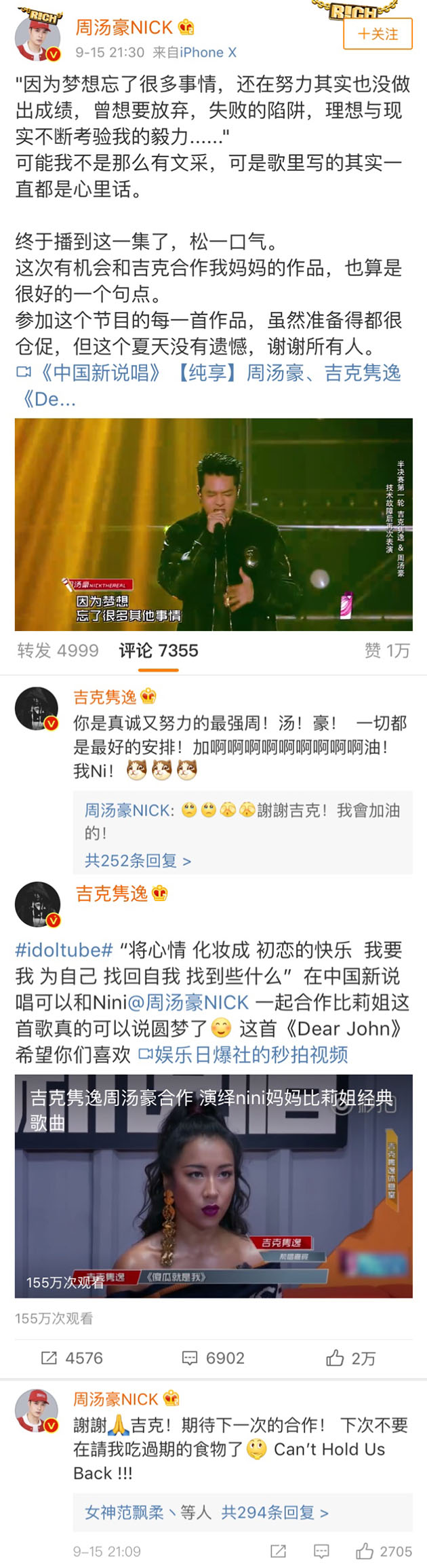Repost 吉克隽逸's post with 4576 reposts
This screenshot has height=1568, width=427.
point(72,1358)
